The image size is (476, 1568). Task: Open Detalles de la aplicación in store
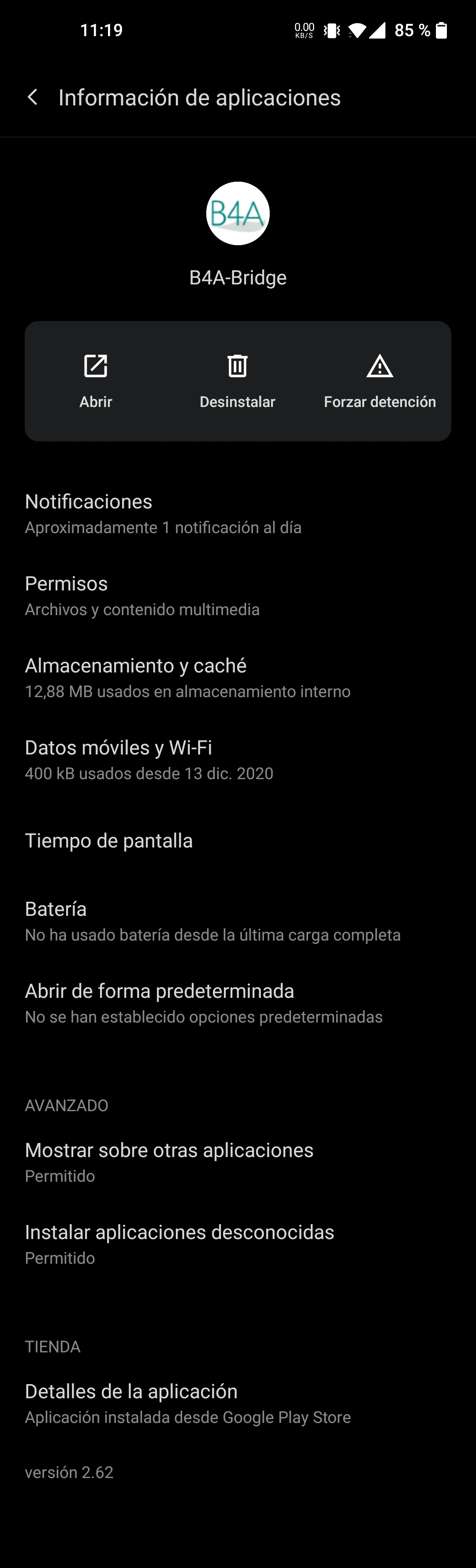pos(238,1403)
